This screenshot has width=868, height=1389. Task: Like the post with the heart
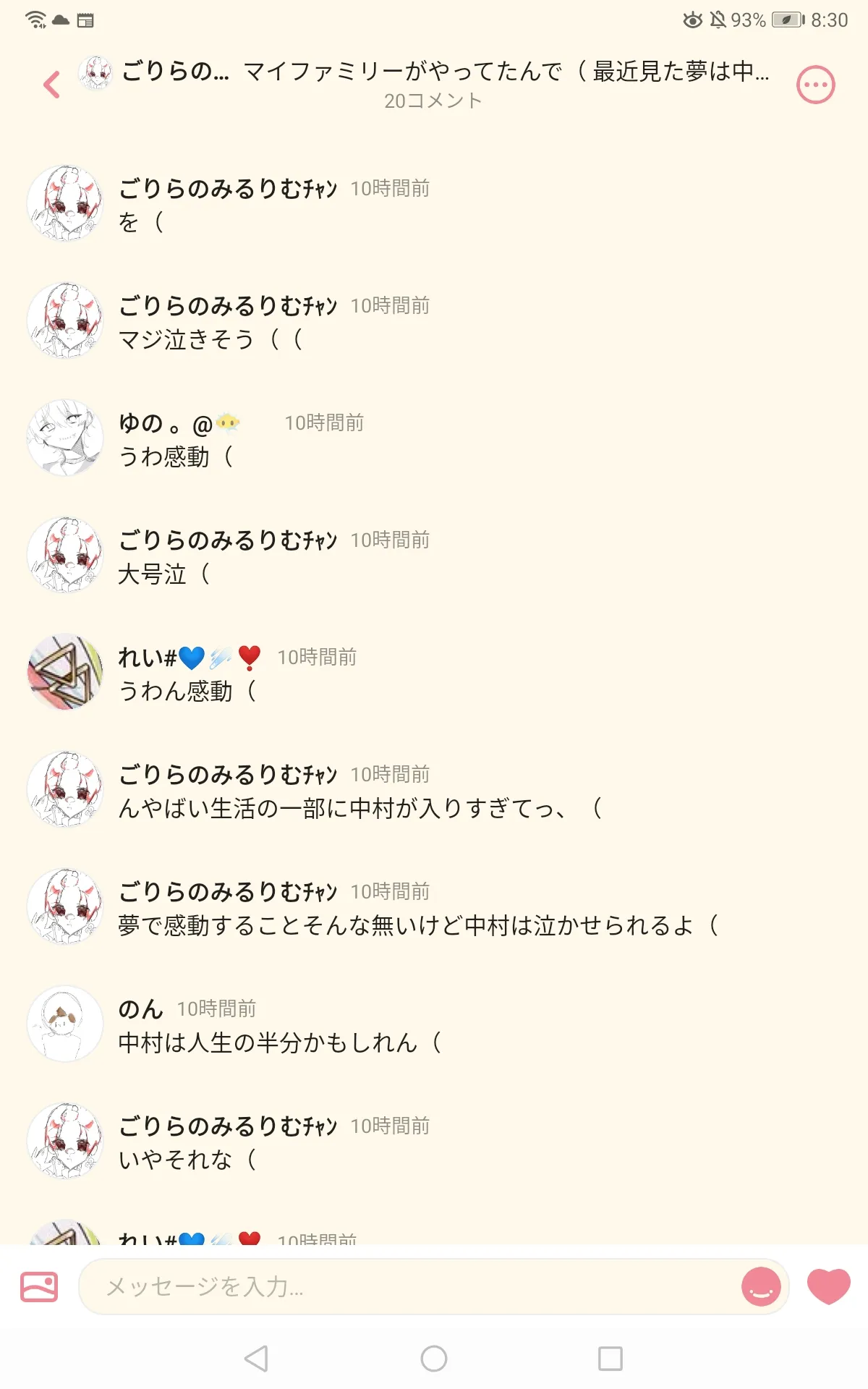829,1287
